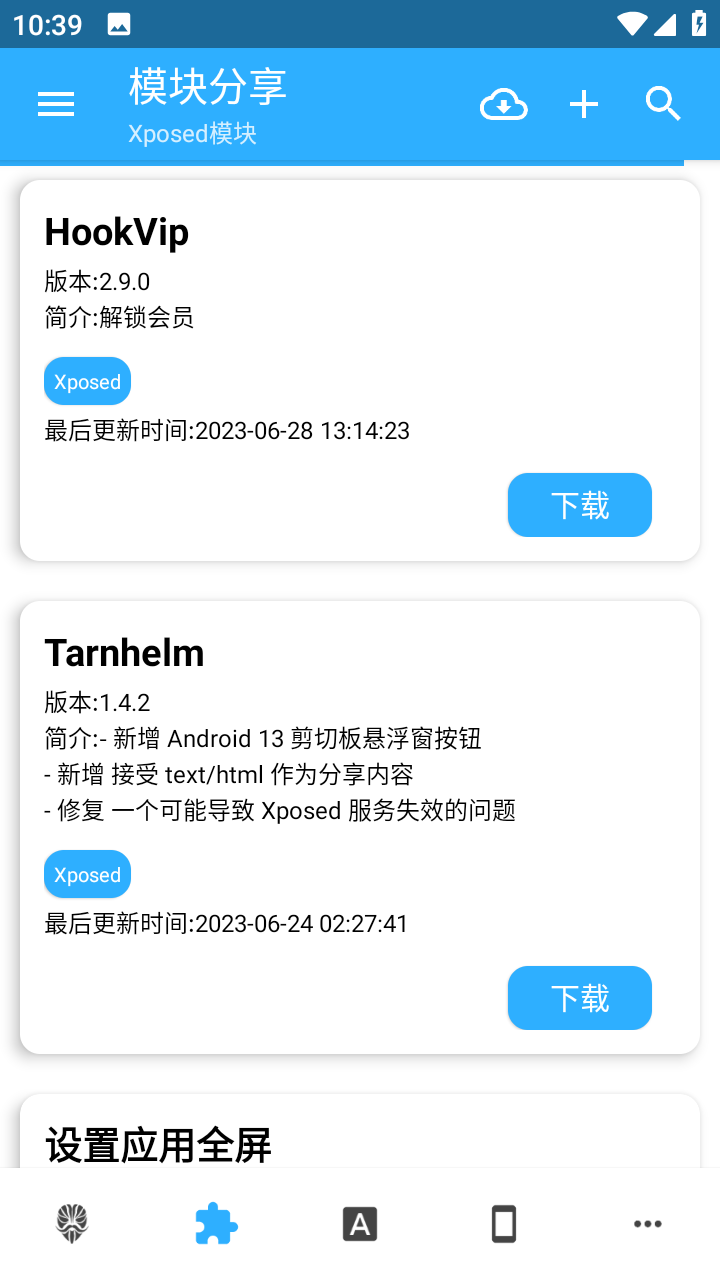The image size is (720, 1280).
Task: Go to the phone device tab
Action: [x=504, y=1224]
